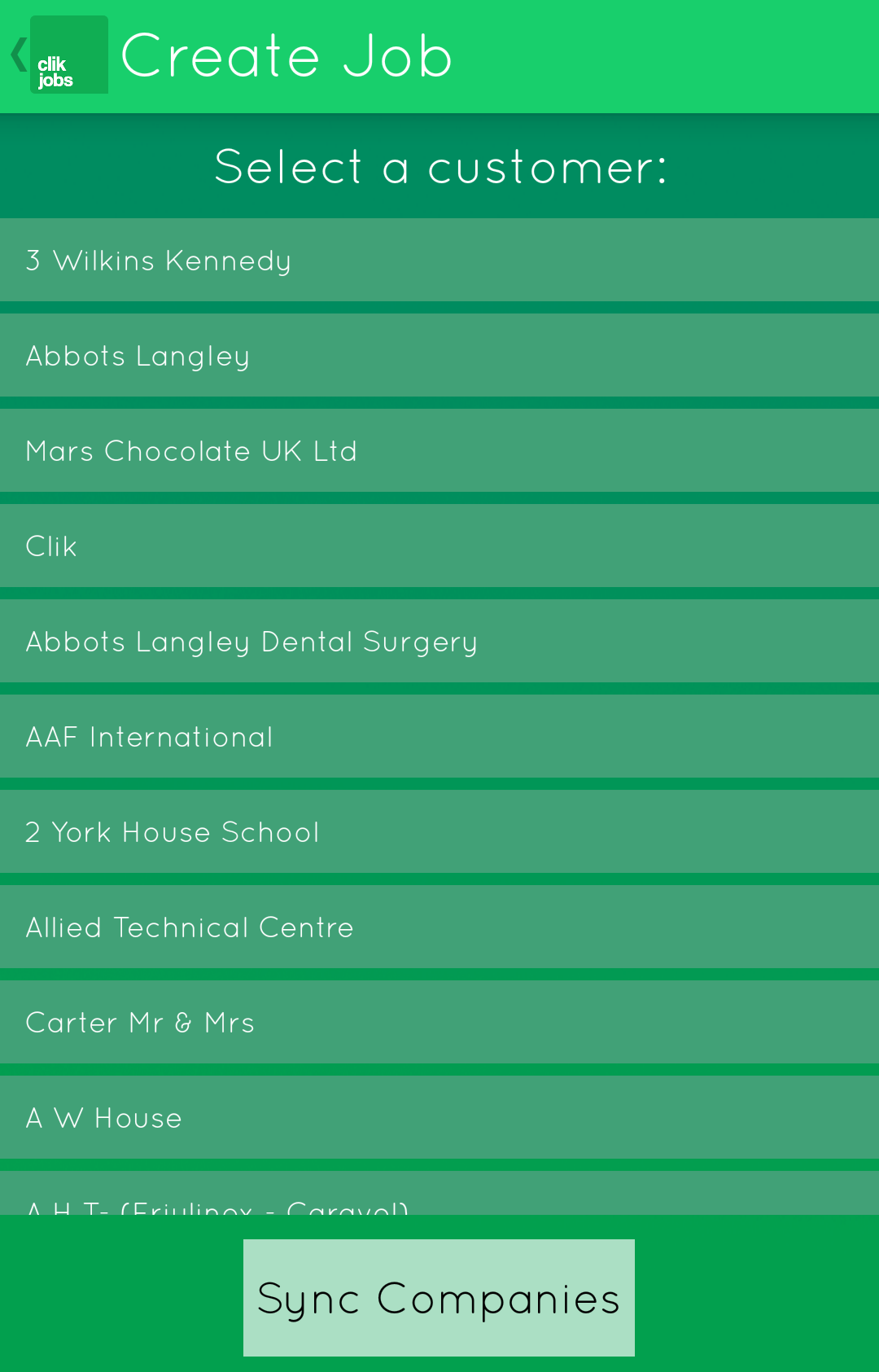Select customer 3 Wilkins Kennedy
This screenshot has height=1372, width=879.
tap(439, 261)
